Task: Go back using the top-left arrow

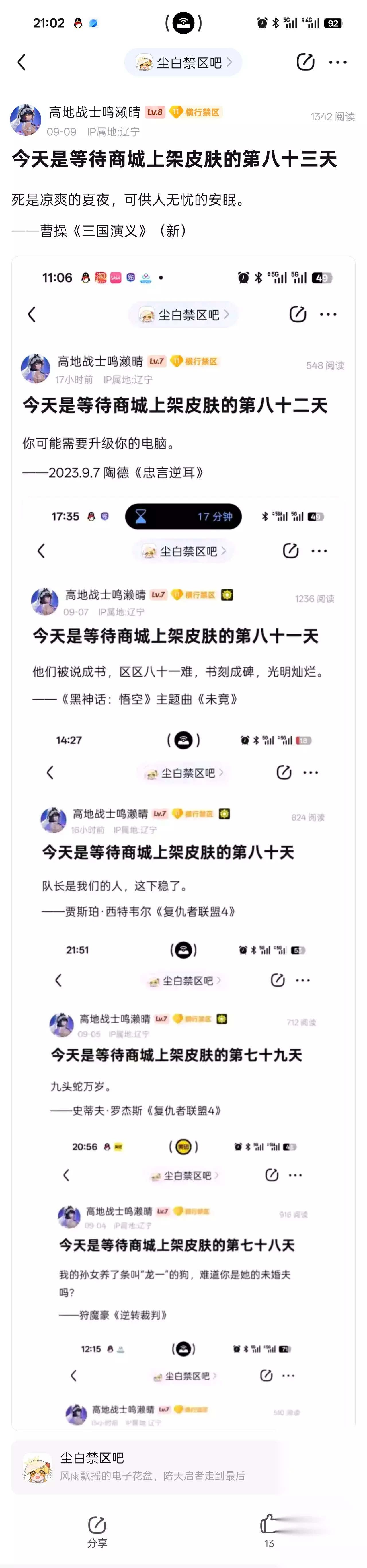Action: [22, 62]
